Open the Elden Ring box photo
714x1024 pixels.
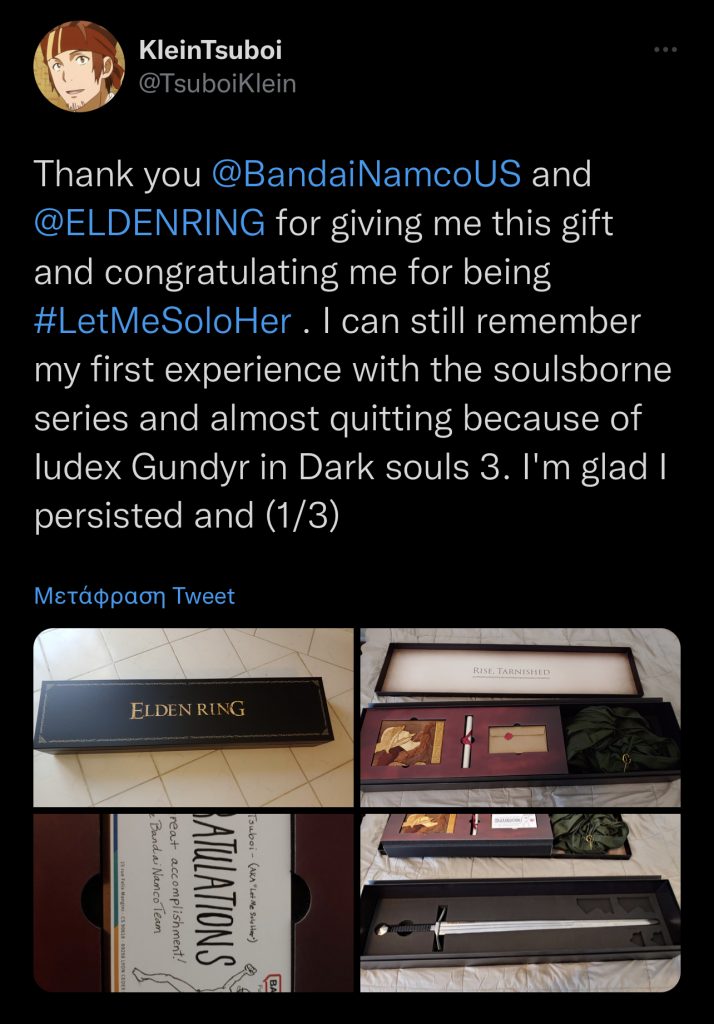pos(194,717)
